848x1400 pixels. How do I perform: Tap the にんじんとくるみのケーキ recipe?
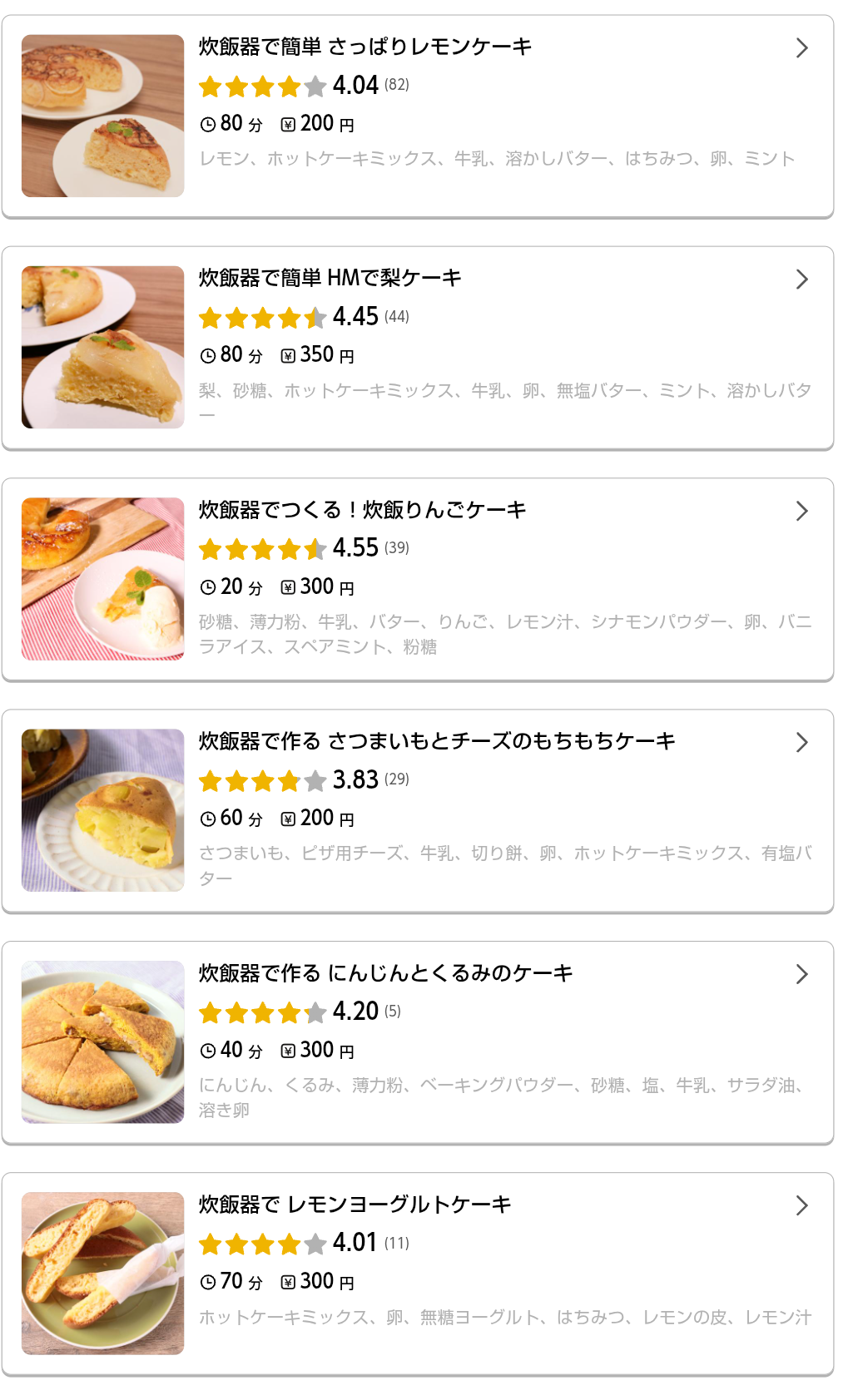pyautogui.click(x=417, y=1042)
